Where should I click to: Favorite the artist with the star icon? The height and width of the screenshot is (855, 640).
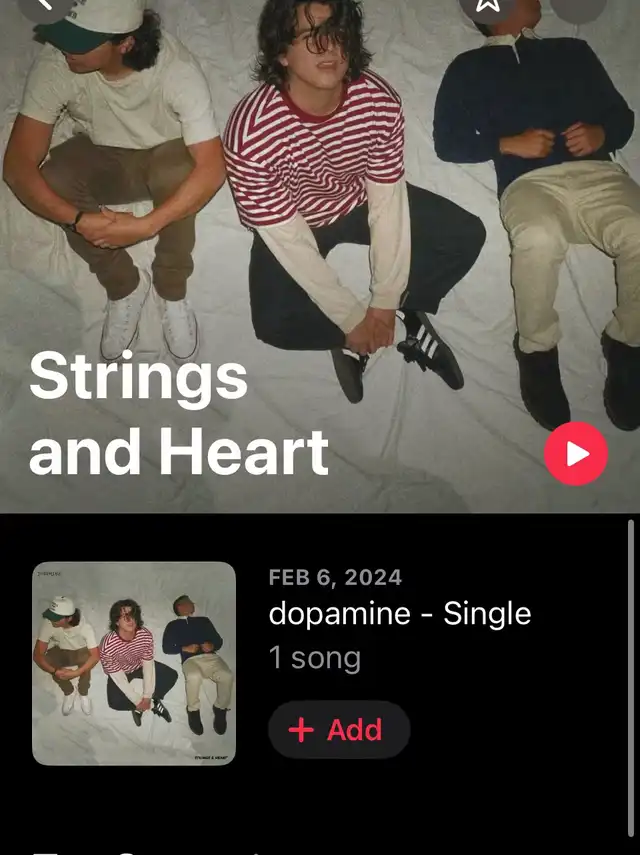(x=487, y=5)
